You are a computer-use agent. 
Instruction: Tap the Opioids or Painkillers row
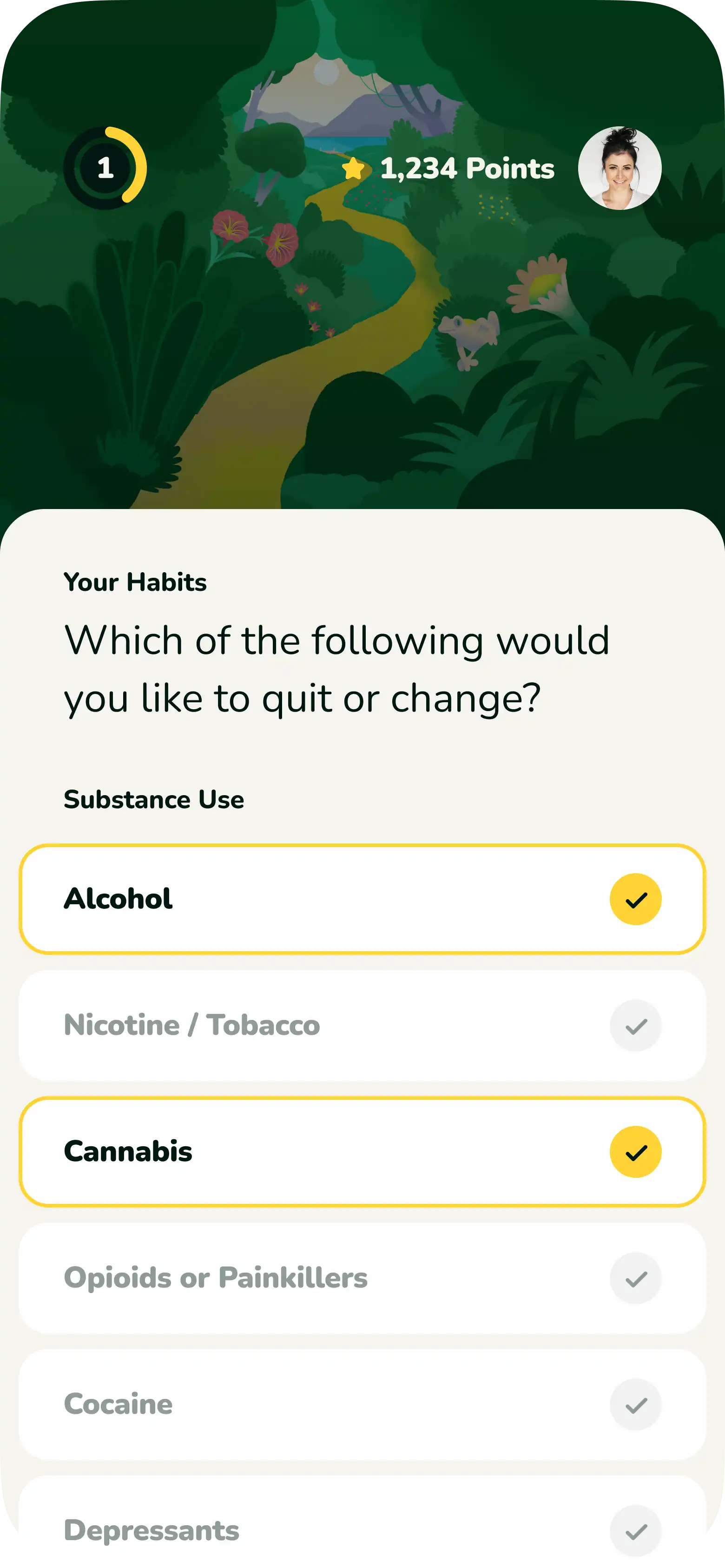point(362,1278)
